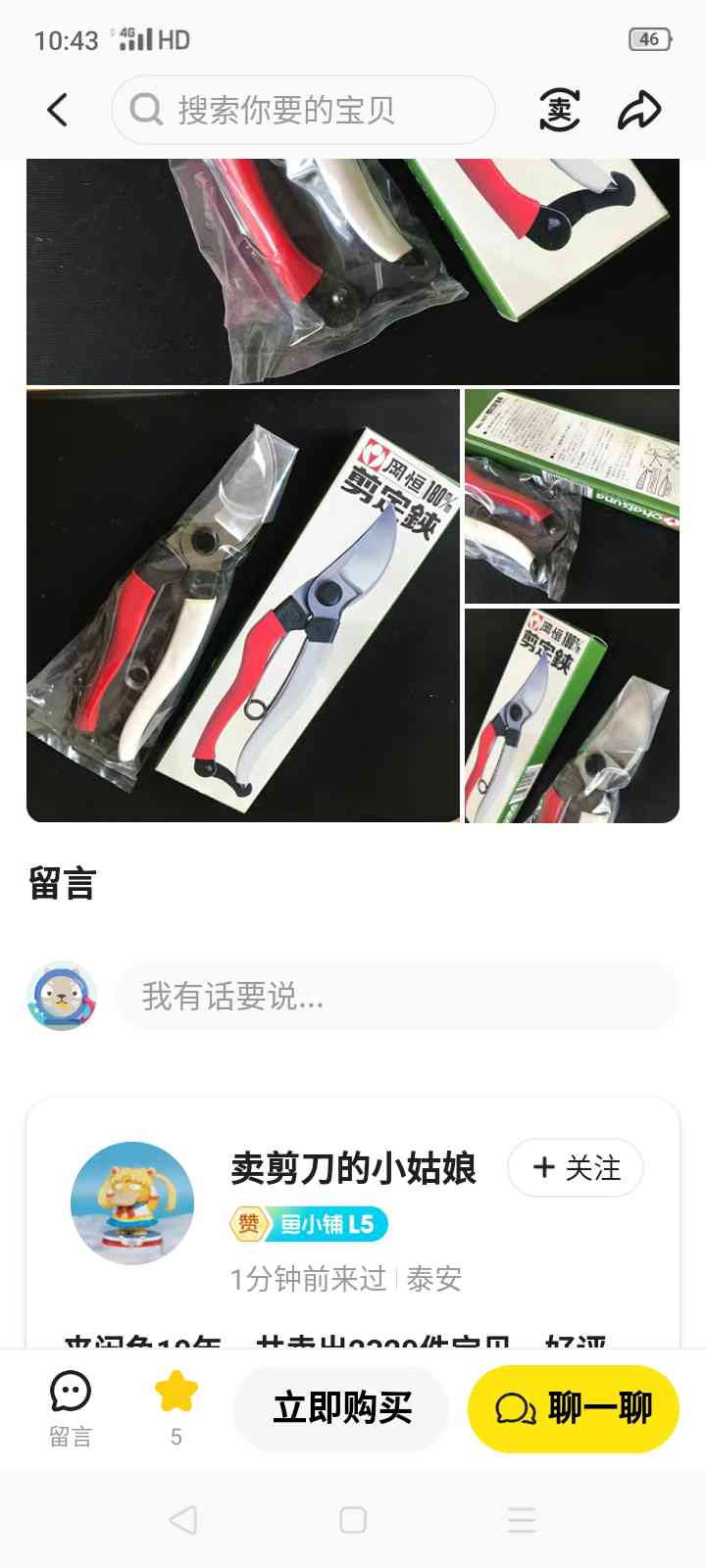Buy now with 立即购买
Image resolution: width=706 pixels, height=1568 pixels.
click(341, 1408)
